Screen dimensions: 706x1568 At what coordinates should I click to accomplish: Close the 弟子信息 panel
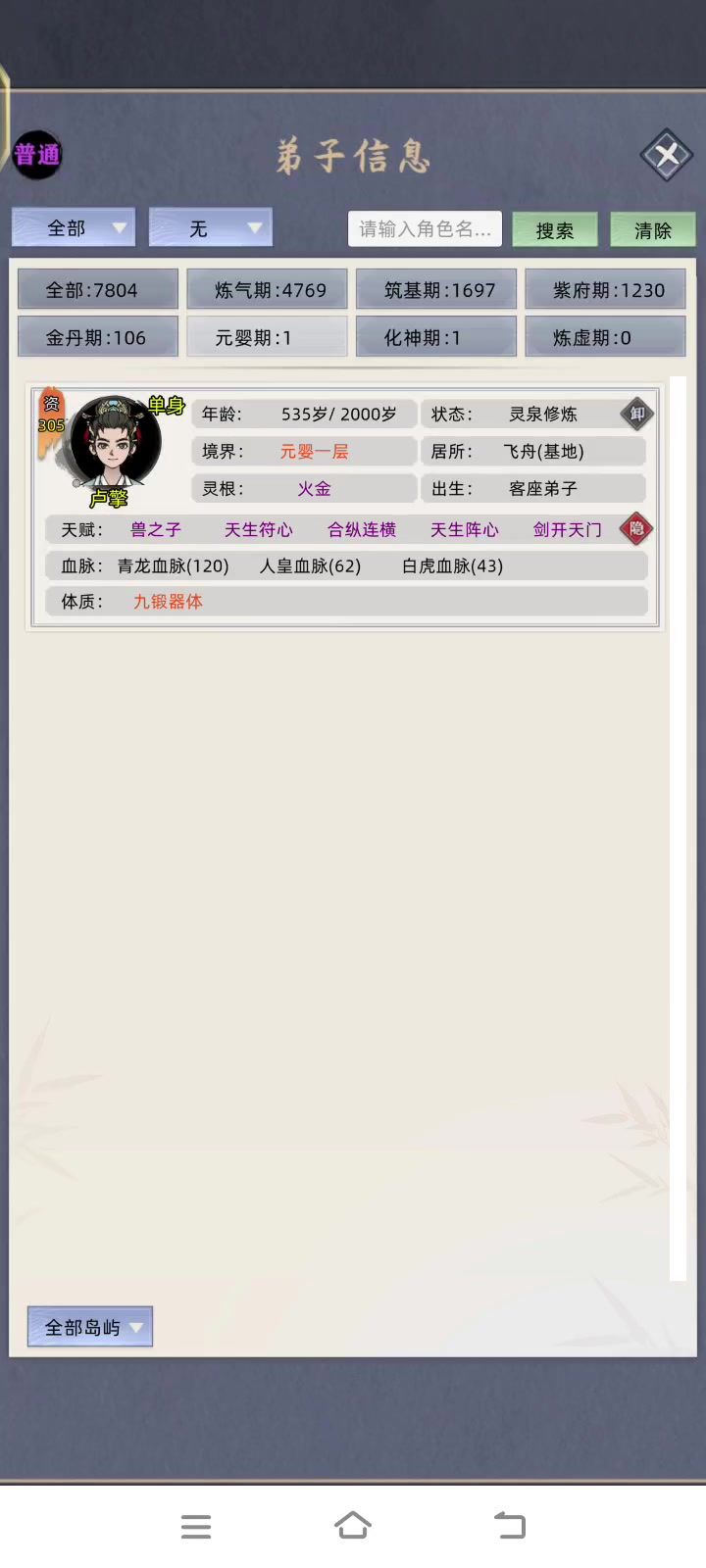point(667,155)
